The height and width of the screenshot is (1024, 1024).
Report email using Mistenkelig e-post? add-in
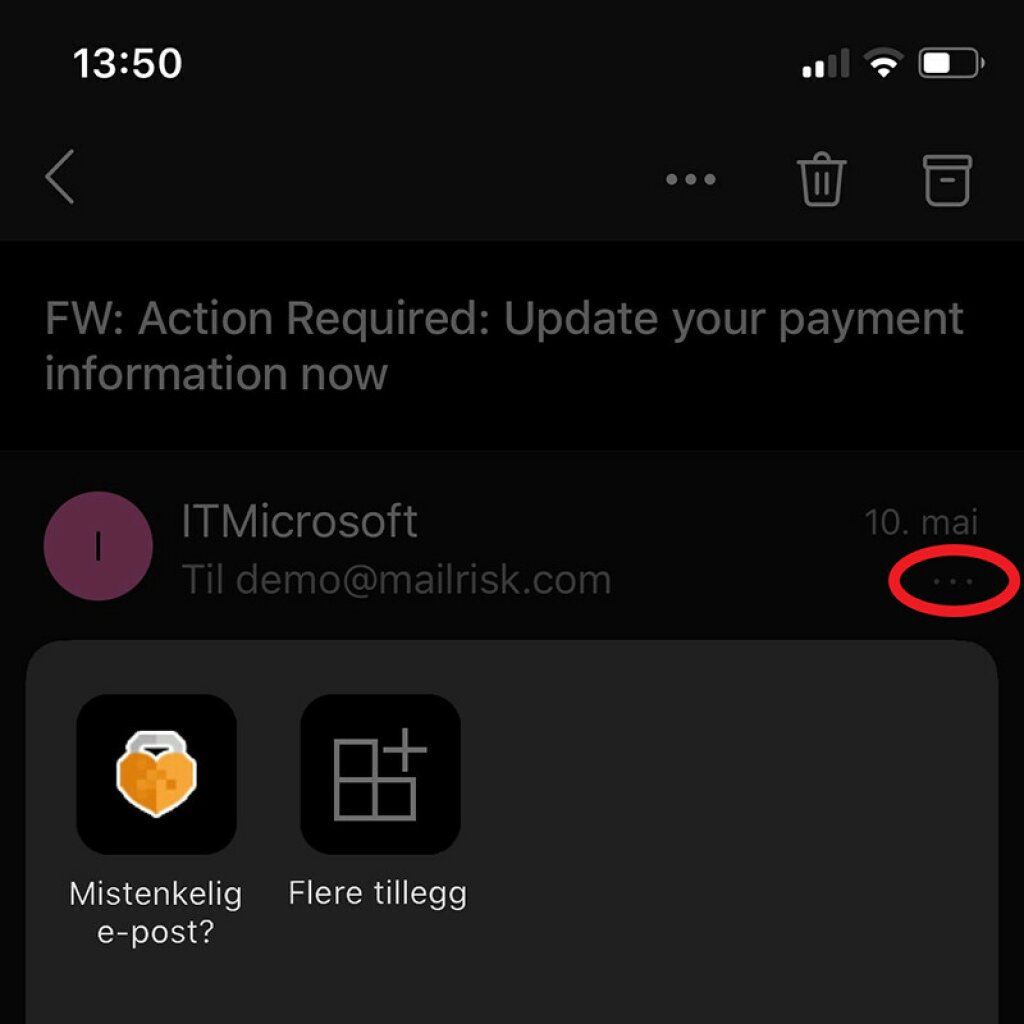tap(156, 775)
